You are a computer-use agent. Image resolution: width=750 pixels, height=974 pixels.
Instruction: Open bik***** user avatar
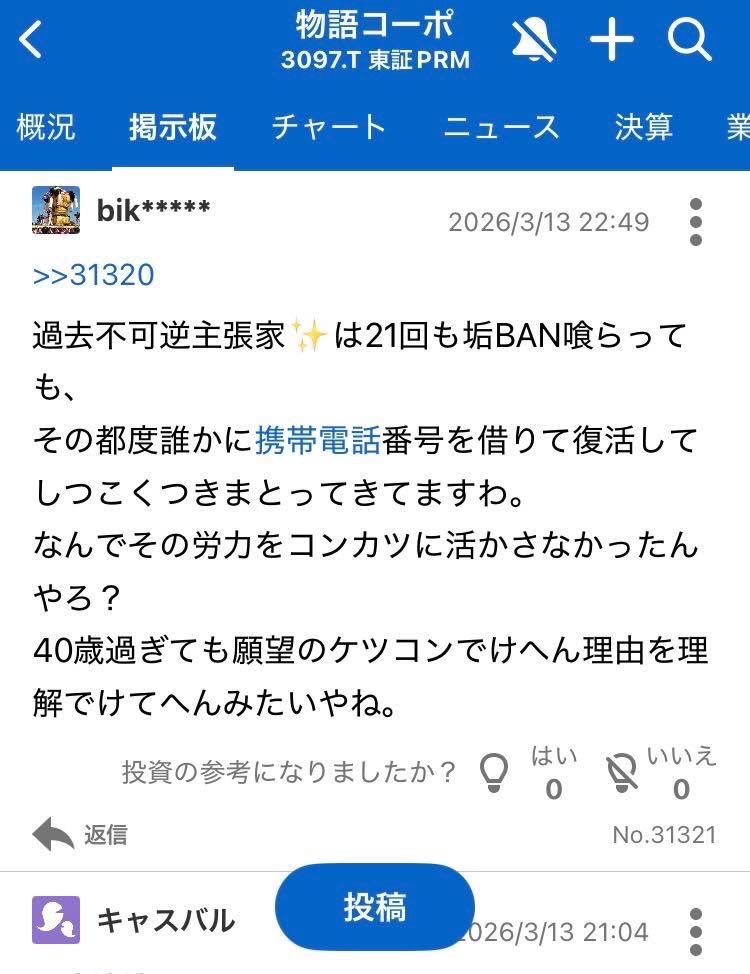59,213
